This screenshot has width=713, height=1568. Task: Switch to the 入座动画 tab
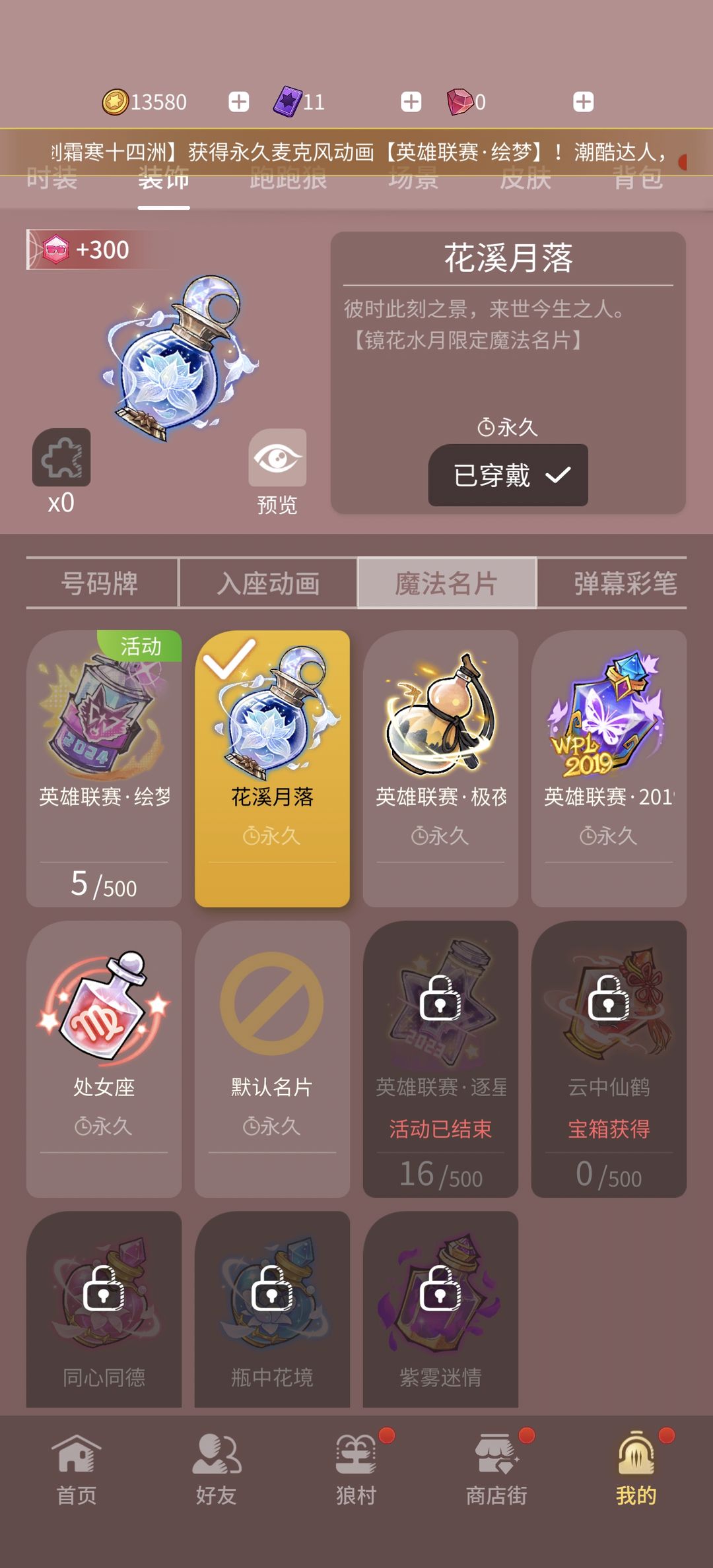(268, 583)
